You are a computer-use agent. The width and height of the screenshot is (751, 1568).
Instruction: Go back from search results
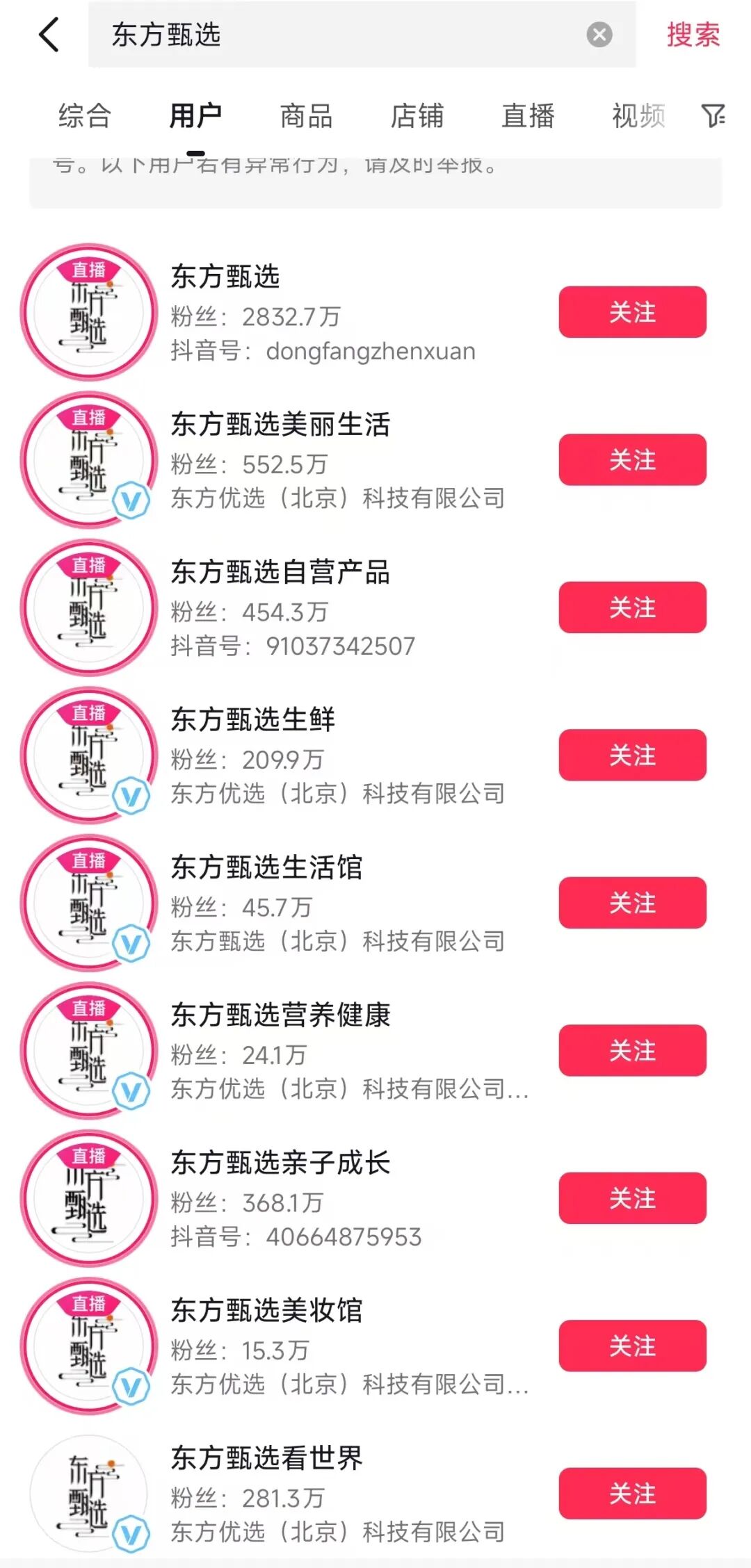pyautogui.click(x=49, y=35)
